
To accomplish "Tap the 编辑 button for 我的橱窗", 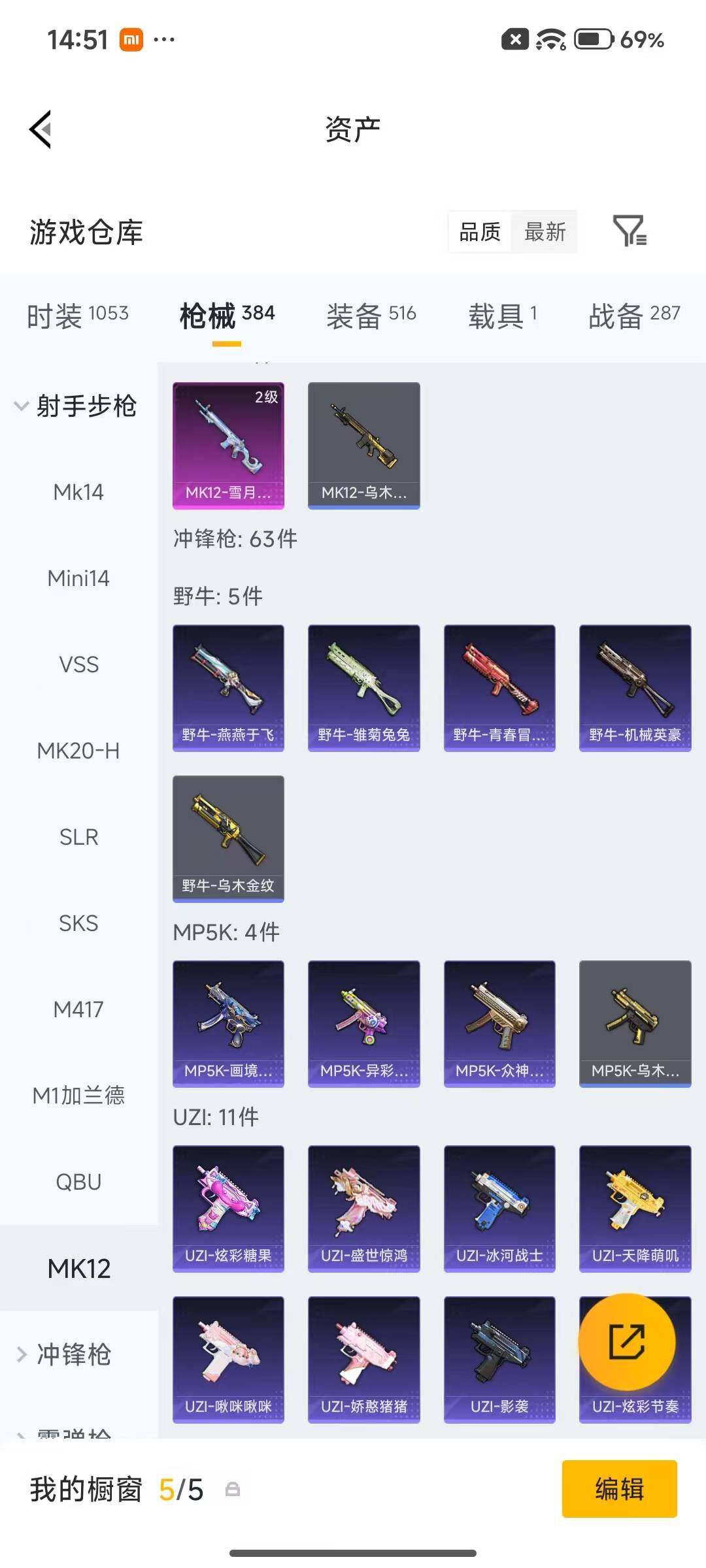I will (x=619, y=1489).
